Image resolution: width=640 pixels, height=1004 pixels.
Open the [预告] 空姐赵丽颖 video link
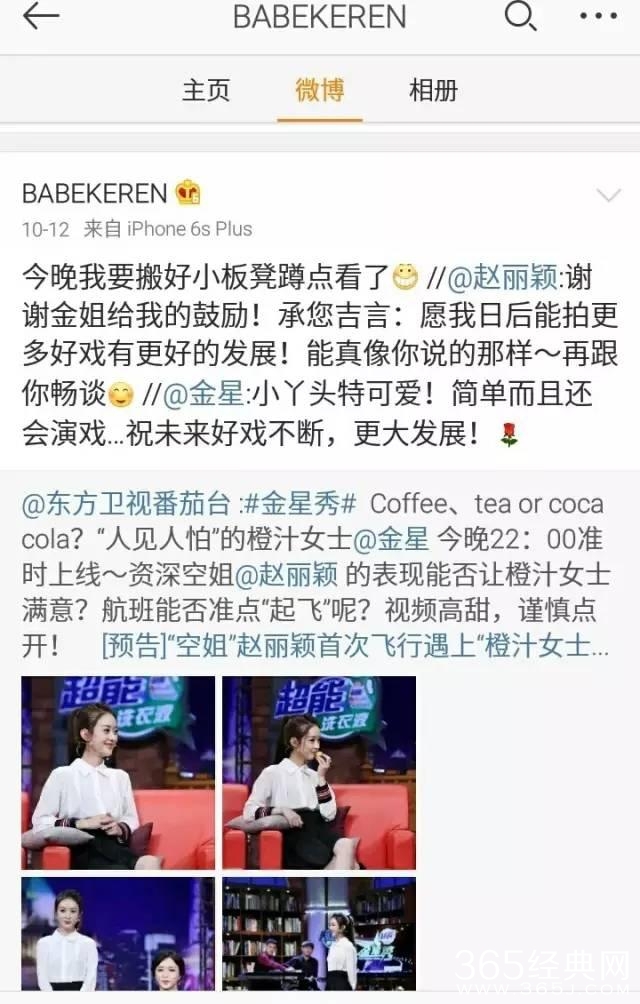click(x=355, y=646)
